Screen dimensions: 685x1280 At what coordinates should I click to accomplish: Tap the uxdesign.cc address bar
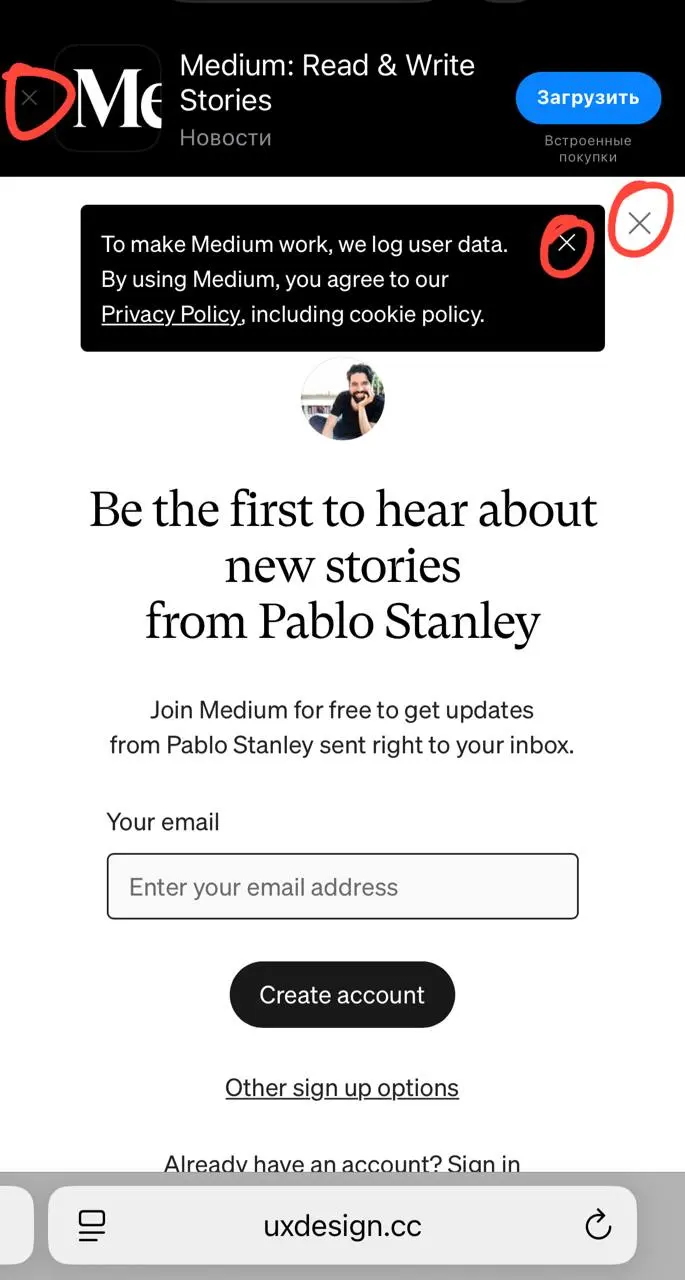click(x=342, y=1225)
